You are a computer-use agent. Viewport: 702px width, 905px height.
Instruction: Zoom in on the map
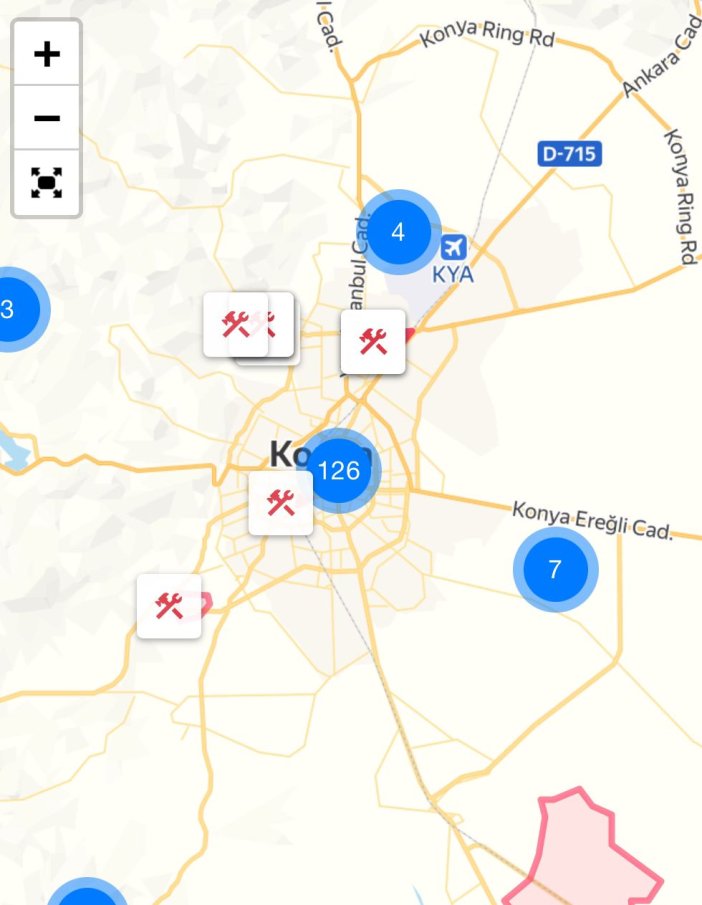46,54
